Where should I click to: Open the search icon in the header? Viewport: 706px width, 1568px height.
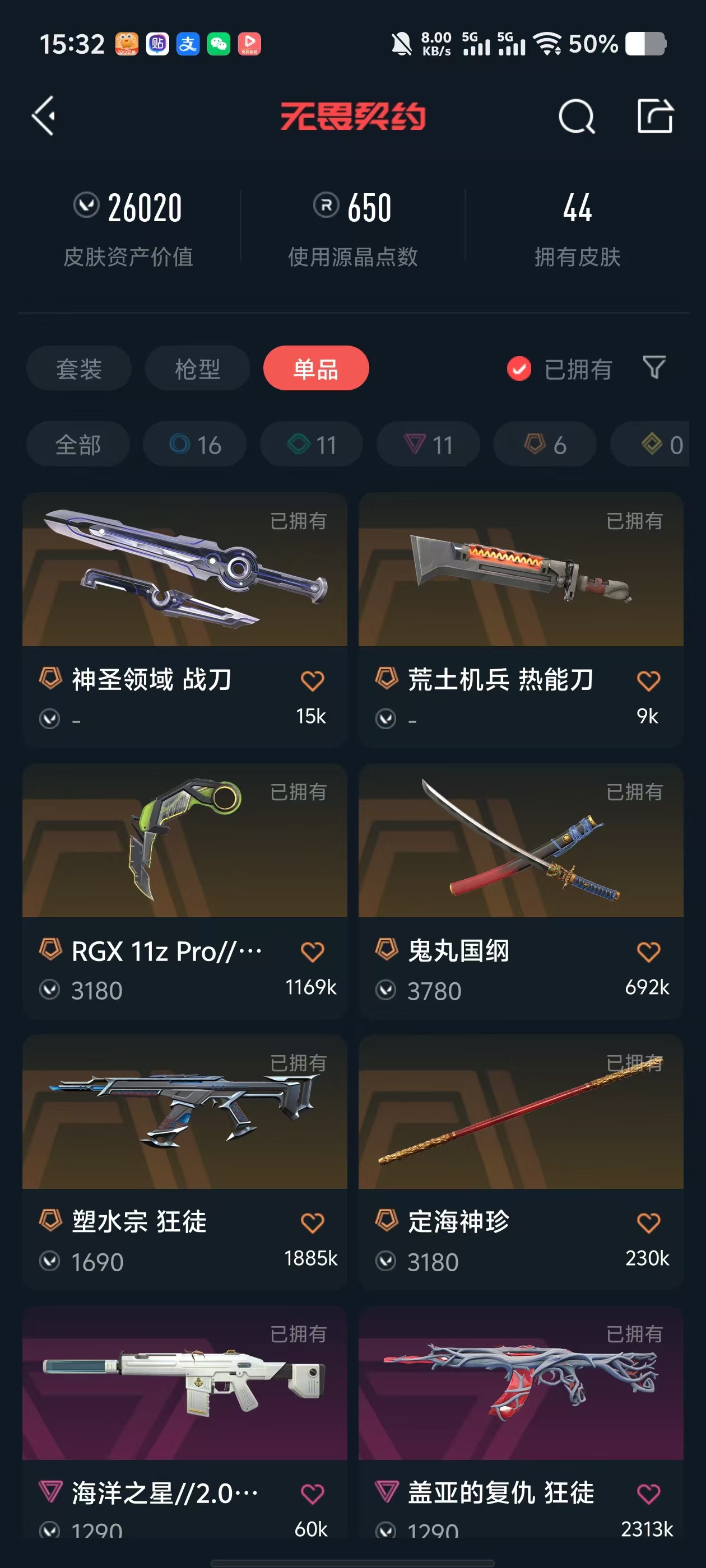coord(575,116)
